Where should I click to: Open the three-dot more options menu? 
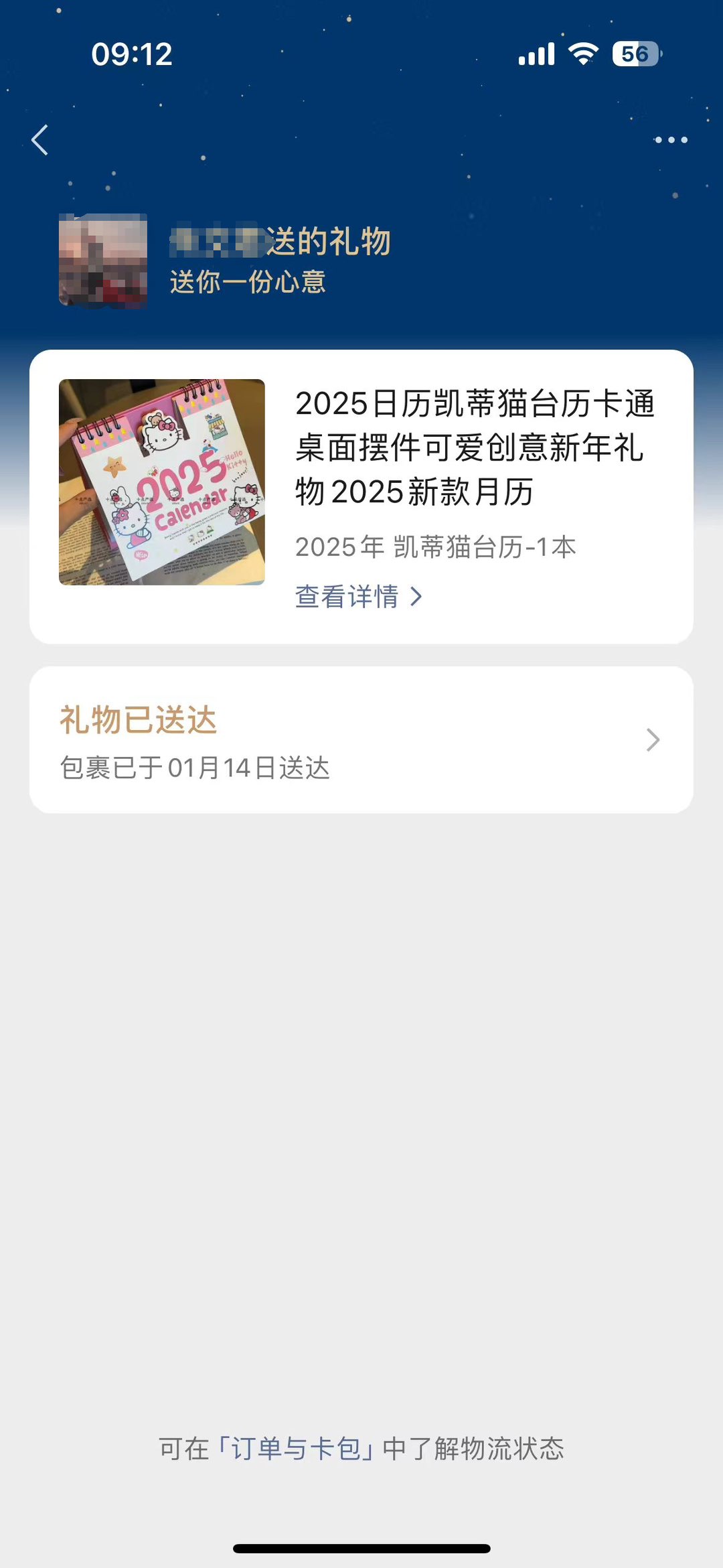click(671, 140)
